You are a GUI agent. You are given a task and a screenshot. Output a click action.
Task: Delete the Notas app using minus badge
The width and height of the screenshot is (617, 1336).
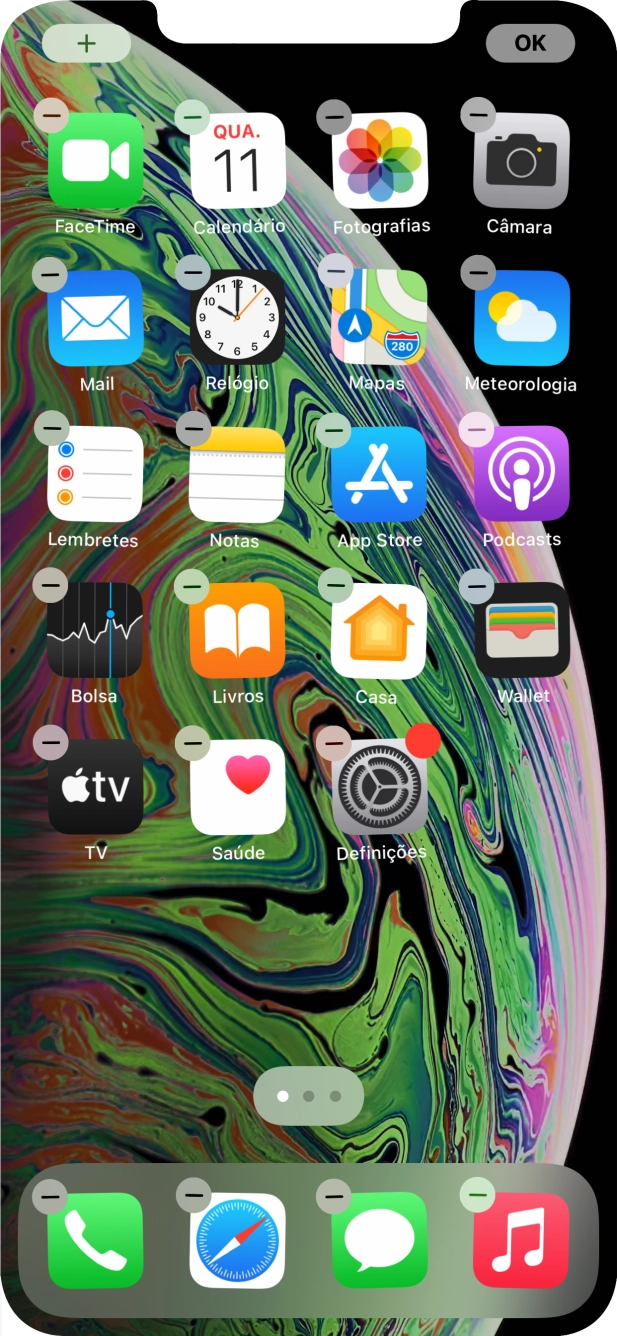pos(193,429)
